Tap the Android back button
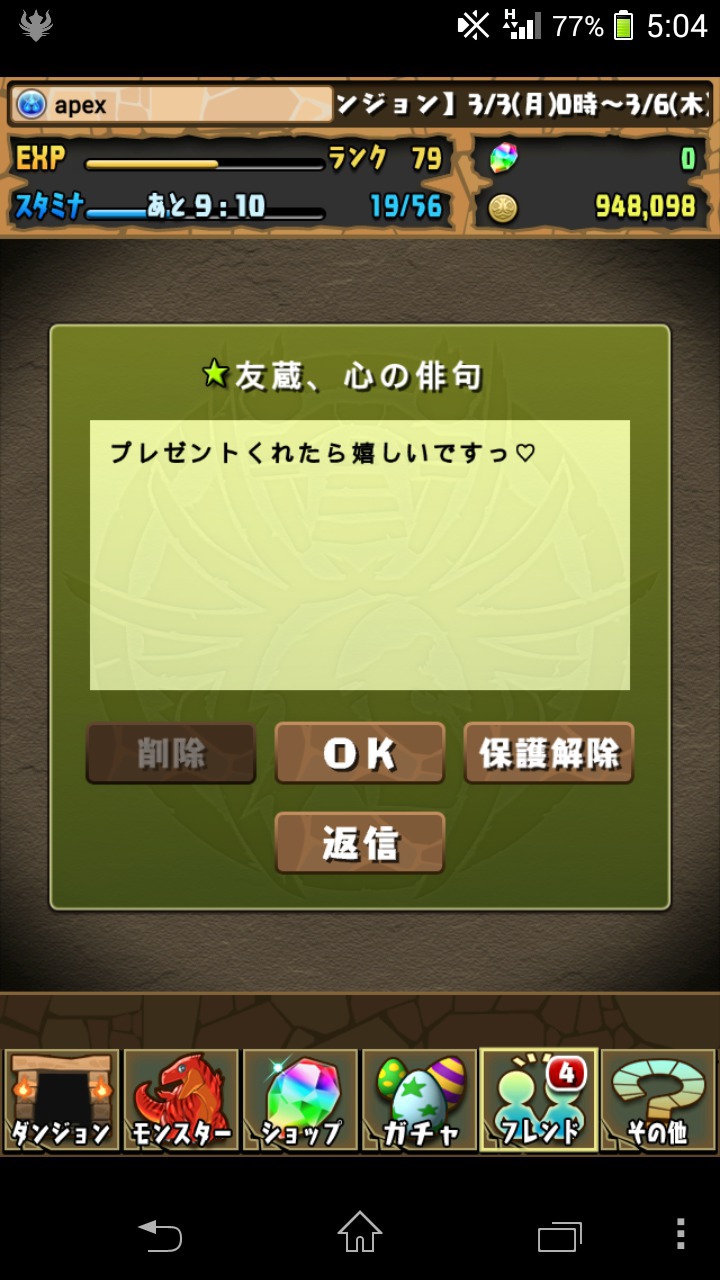The image size is (720, 1280). click(x=160, y=1235)
